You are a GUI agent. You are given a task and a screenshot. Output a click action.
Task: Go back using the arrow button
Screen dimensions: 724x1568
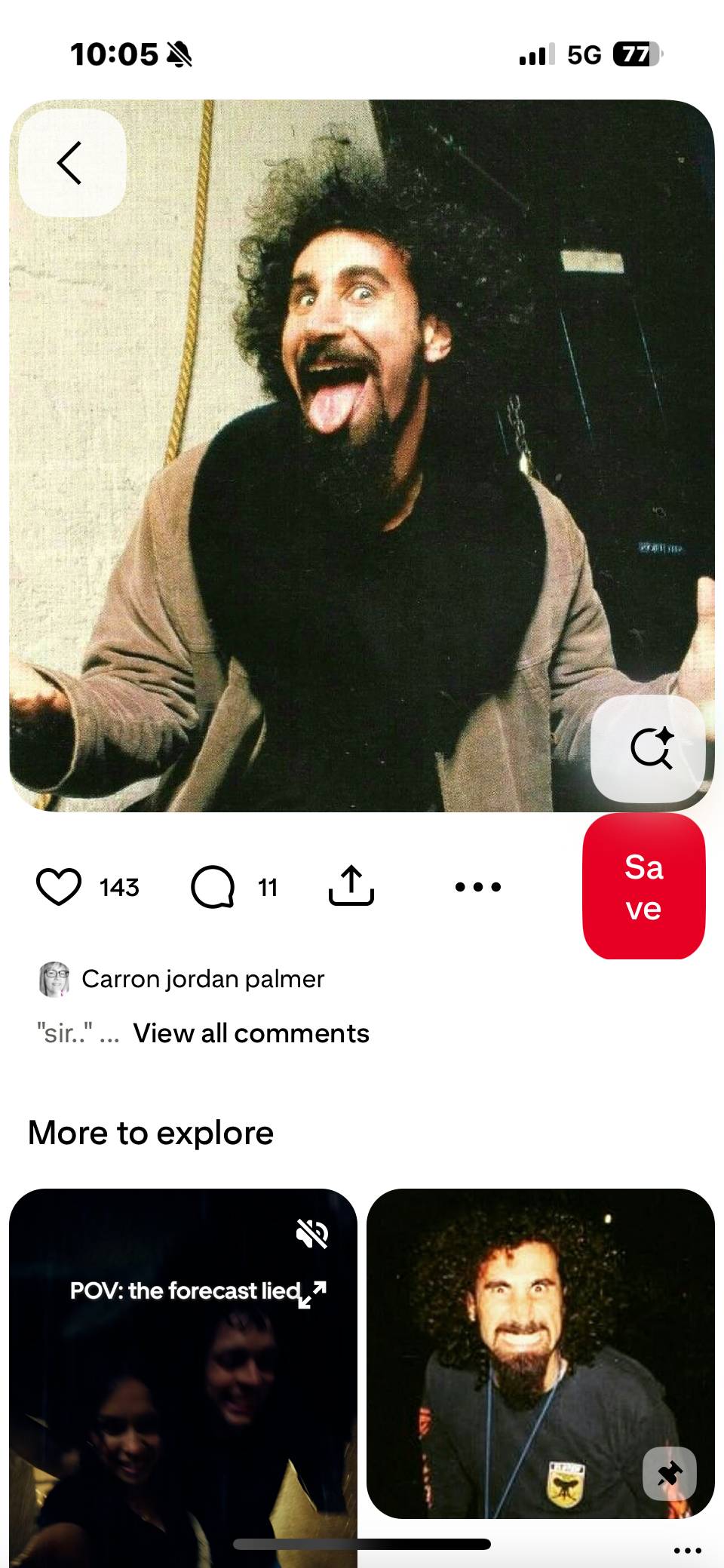click(72, 162)
